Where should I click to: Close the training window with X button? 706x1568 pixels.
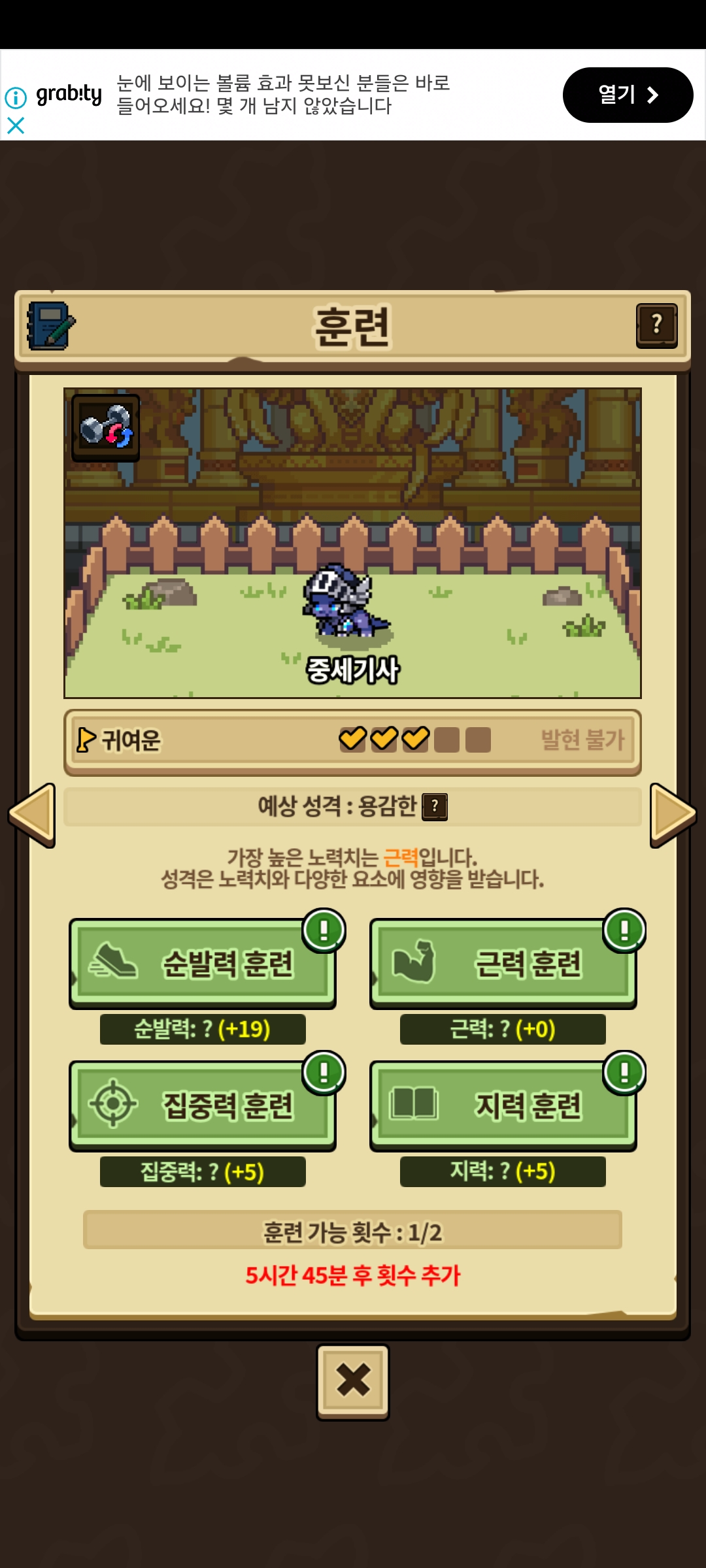click(x=353, y=1380)
